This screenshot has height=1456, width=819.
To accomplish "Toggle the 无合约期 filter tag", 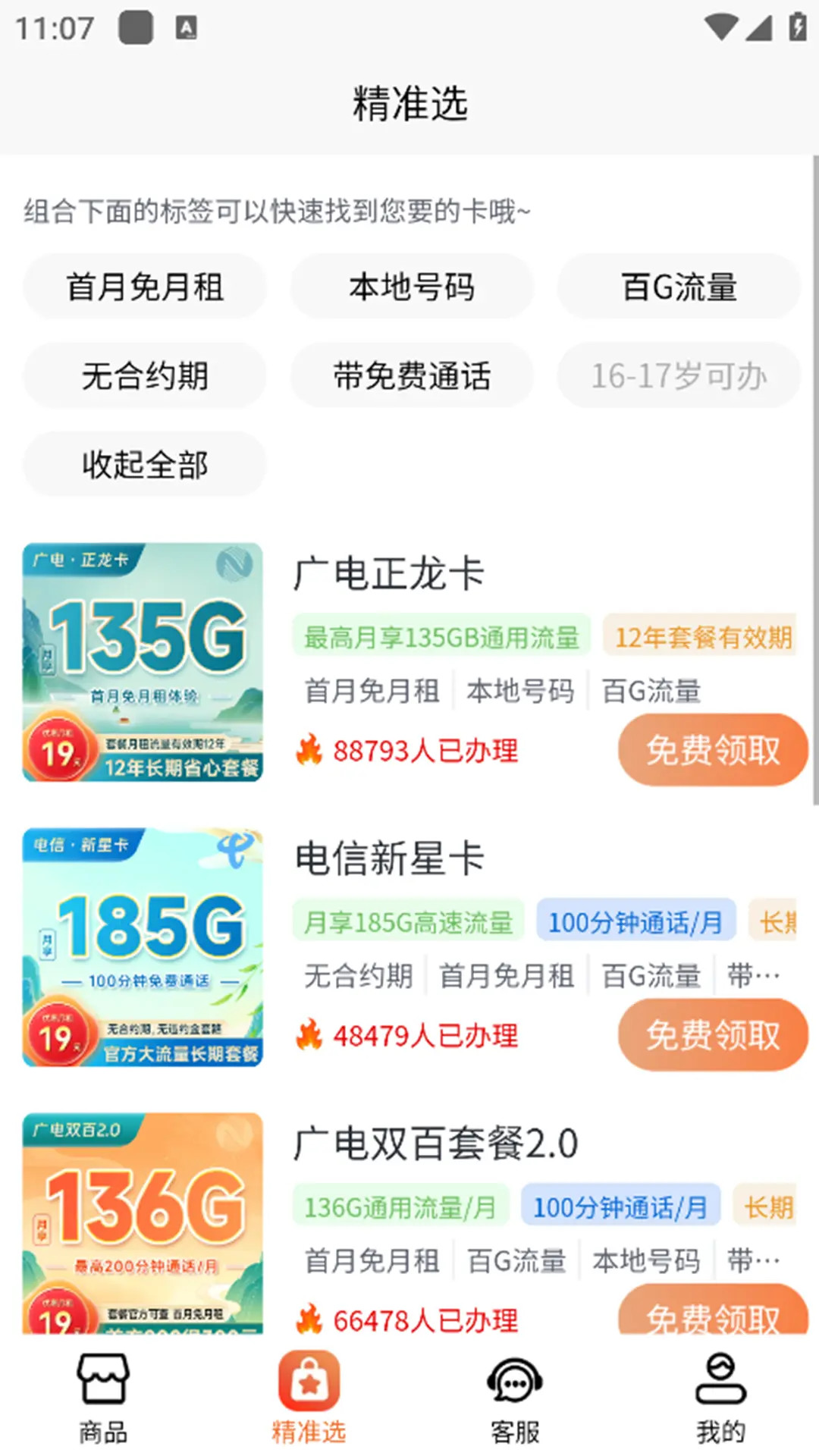I will [x=144, y=375].
